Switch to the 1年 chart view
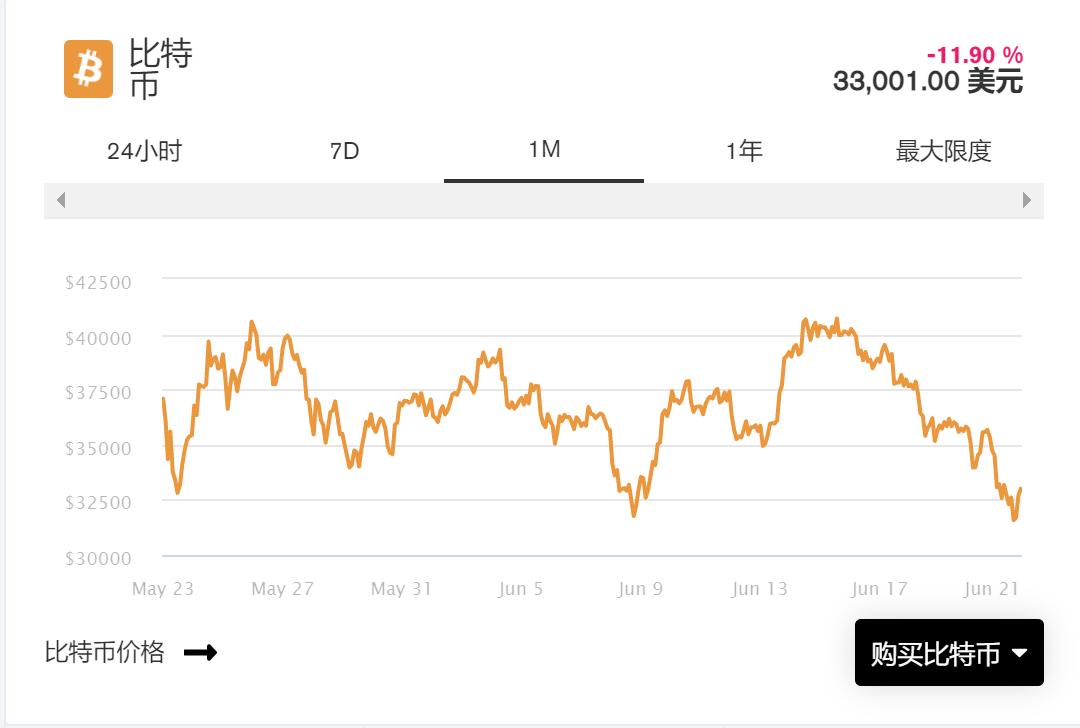 point(744,151)
